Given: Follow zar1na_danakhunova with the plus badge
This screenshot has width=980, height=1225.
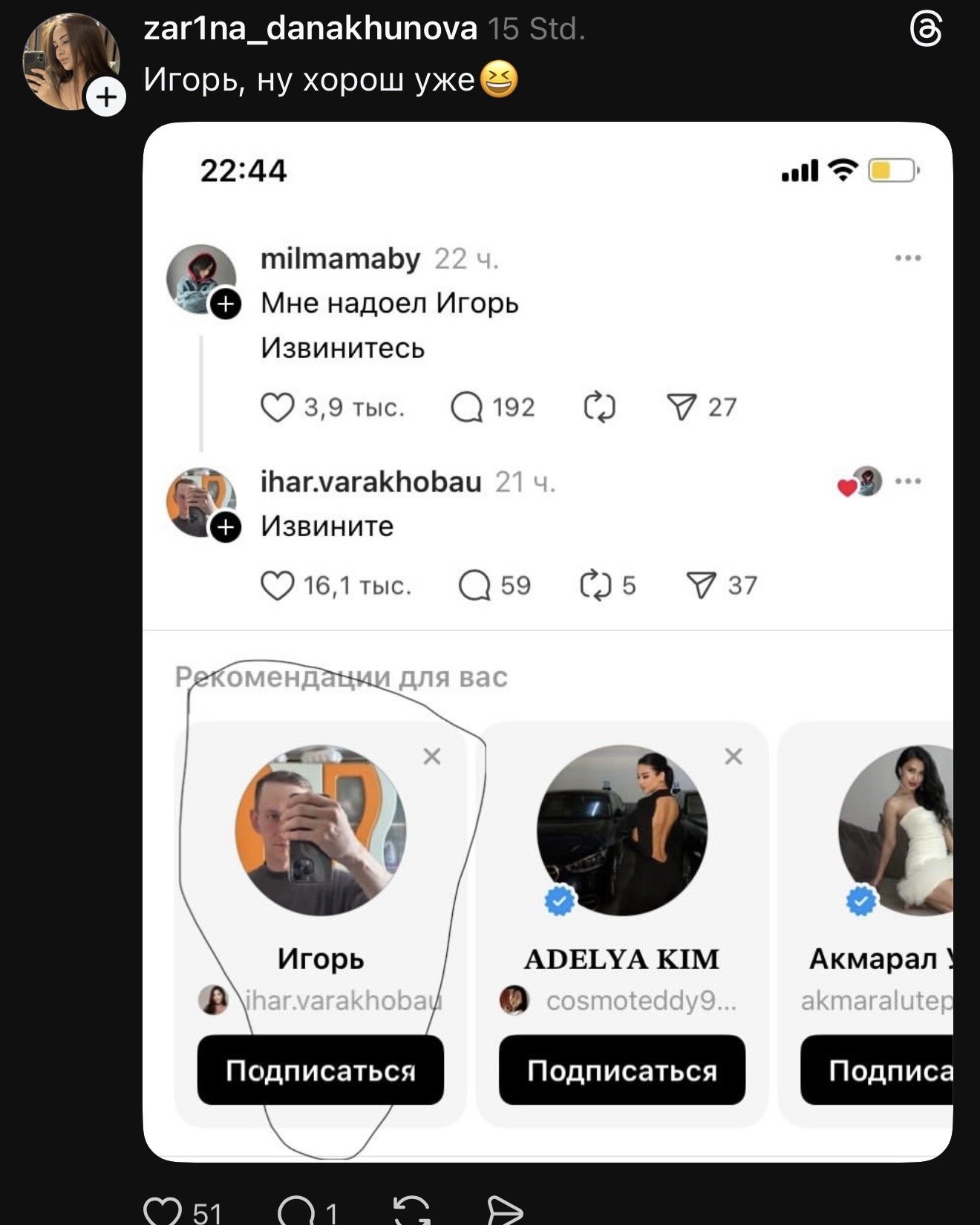Looking at the screenshot, I should pyautogui.click(x=106, y=97).
